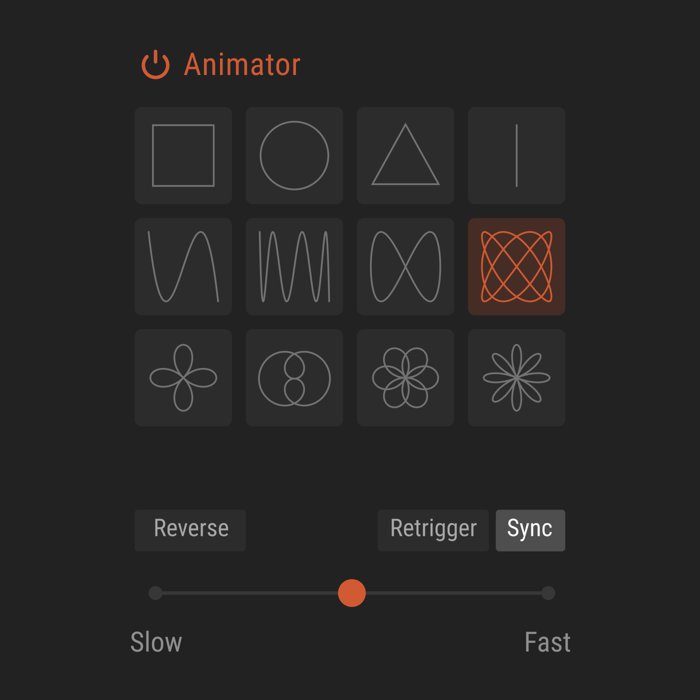The width and height of the screenshot is (700, 700).
Task: Pick the six-petal rosette pattern
Action: 405,378
